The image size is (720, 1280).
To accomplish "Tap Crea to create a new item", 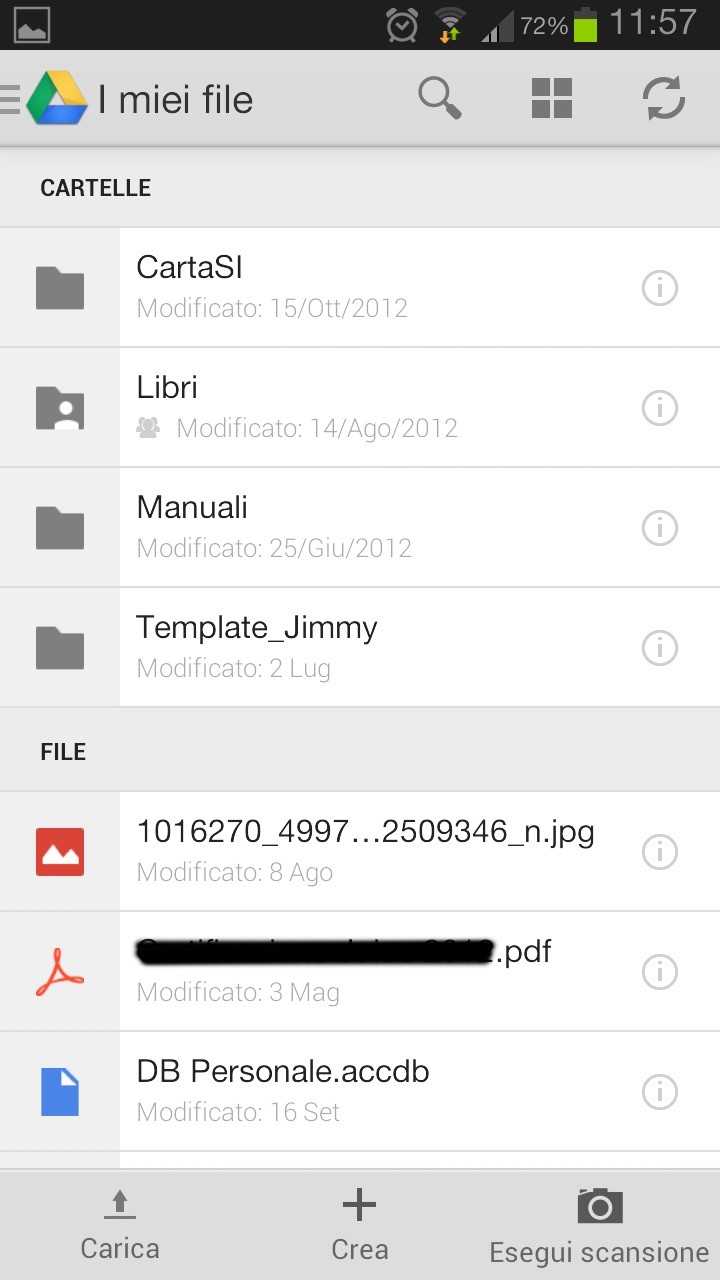I will [359, 1225].
